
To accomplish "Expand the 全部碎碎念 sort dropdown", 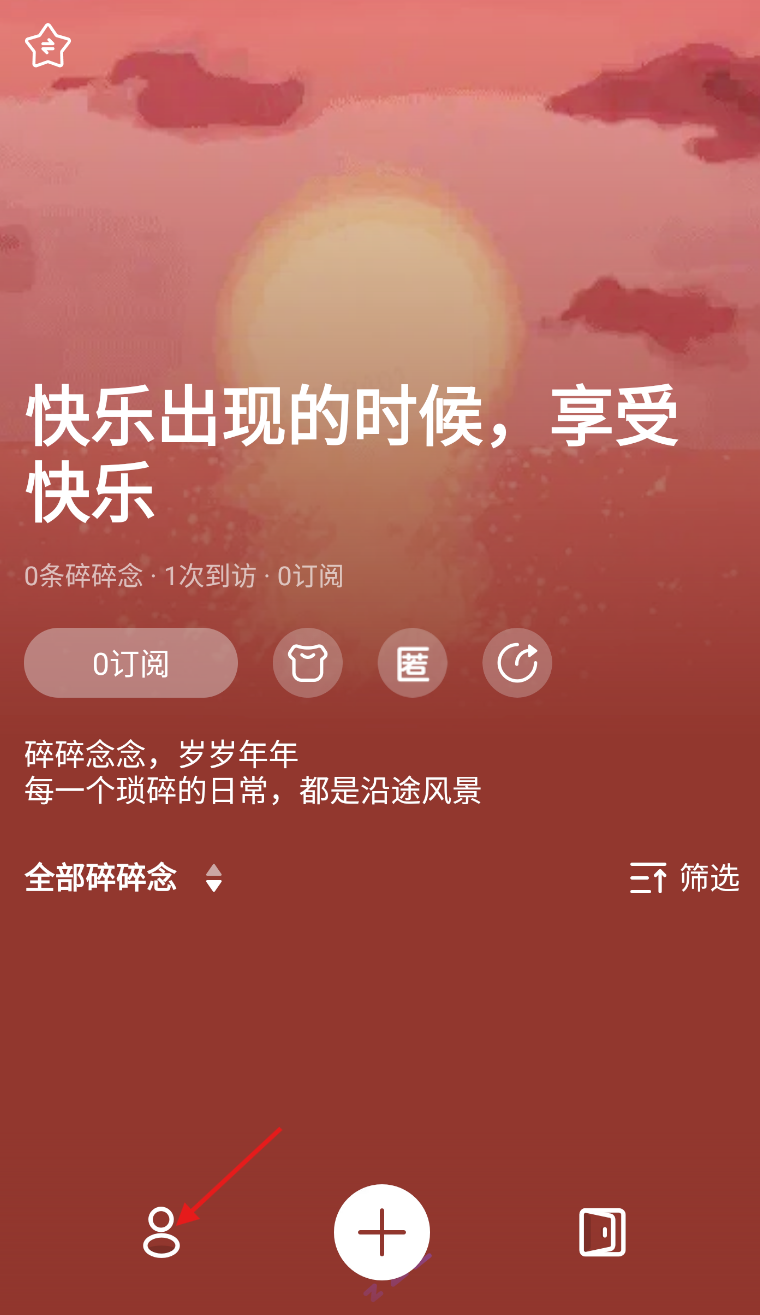I will pos(123,878).
